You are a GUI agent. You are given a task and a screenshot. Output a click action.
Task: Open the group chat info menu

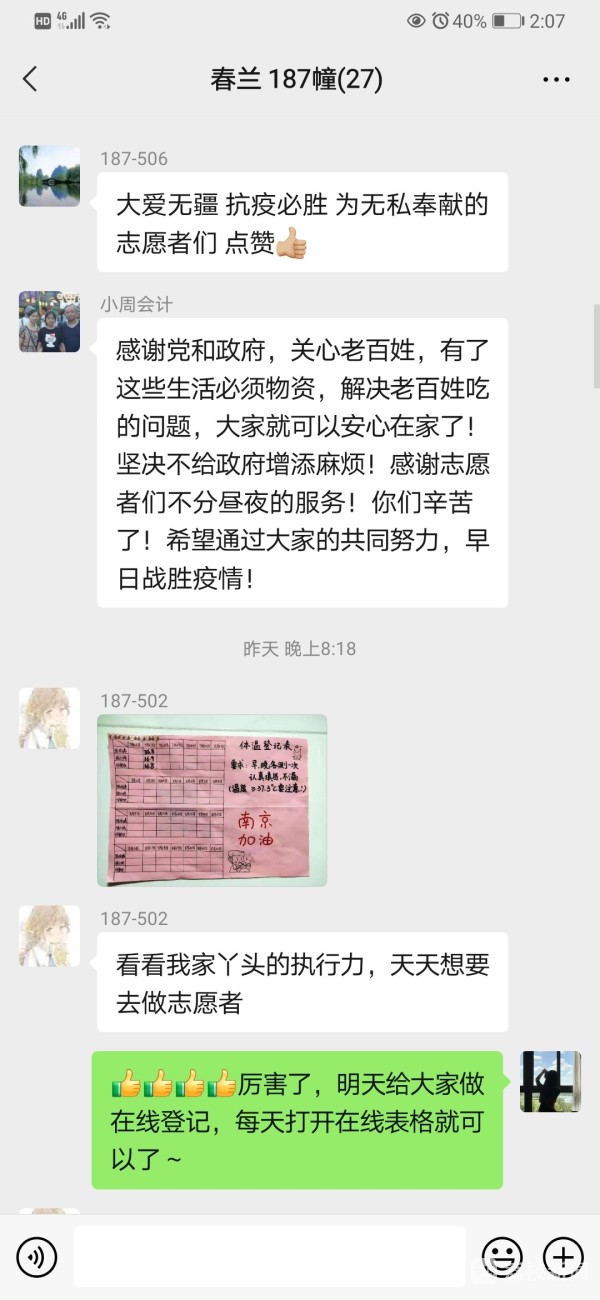(556, 79)
